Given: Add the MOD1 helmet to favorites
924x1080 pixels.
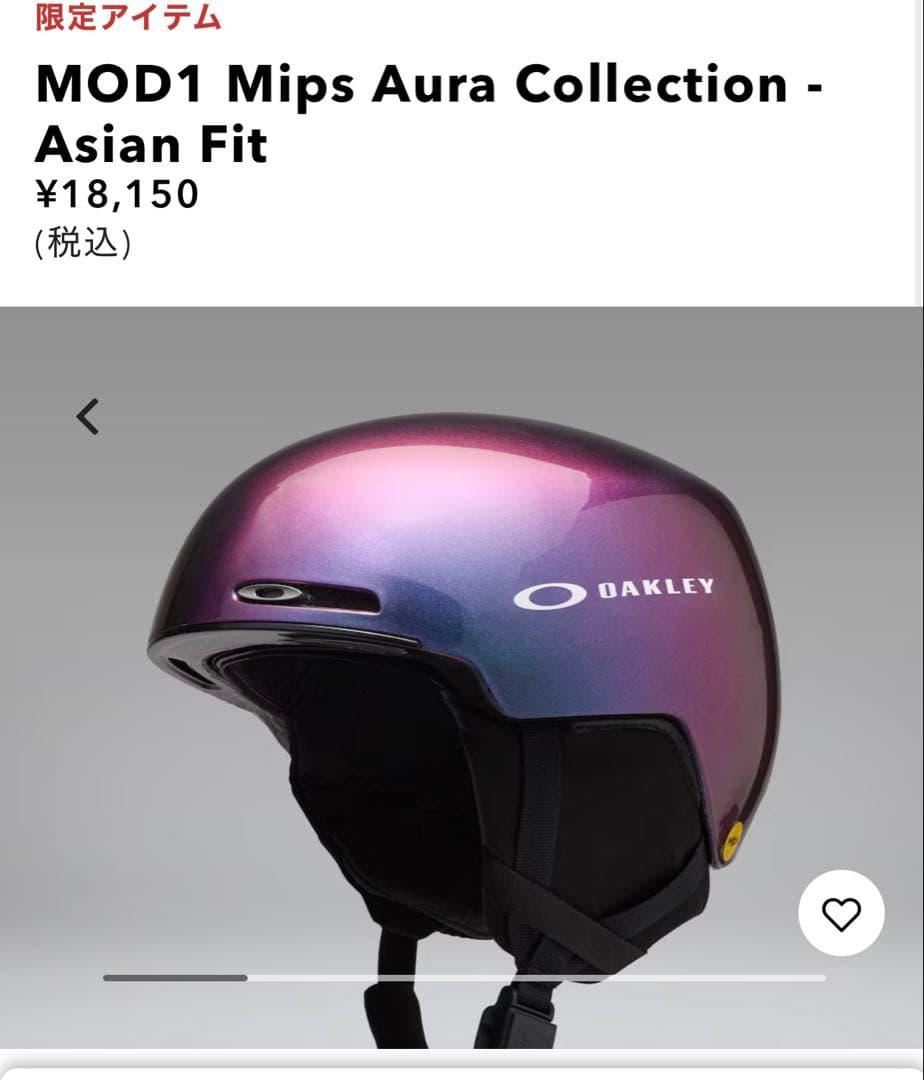Looking at the screenshot, I should pyautogui.click(x=841, y=913).
